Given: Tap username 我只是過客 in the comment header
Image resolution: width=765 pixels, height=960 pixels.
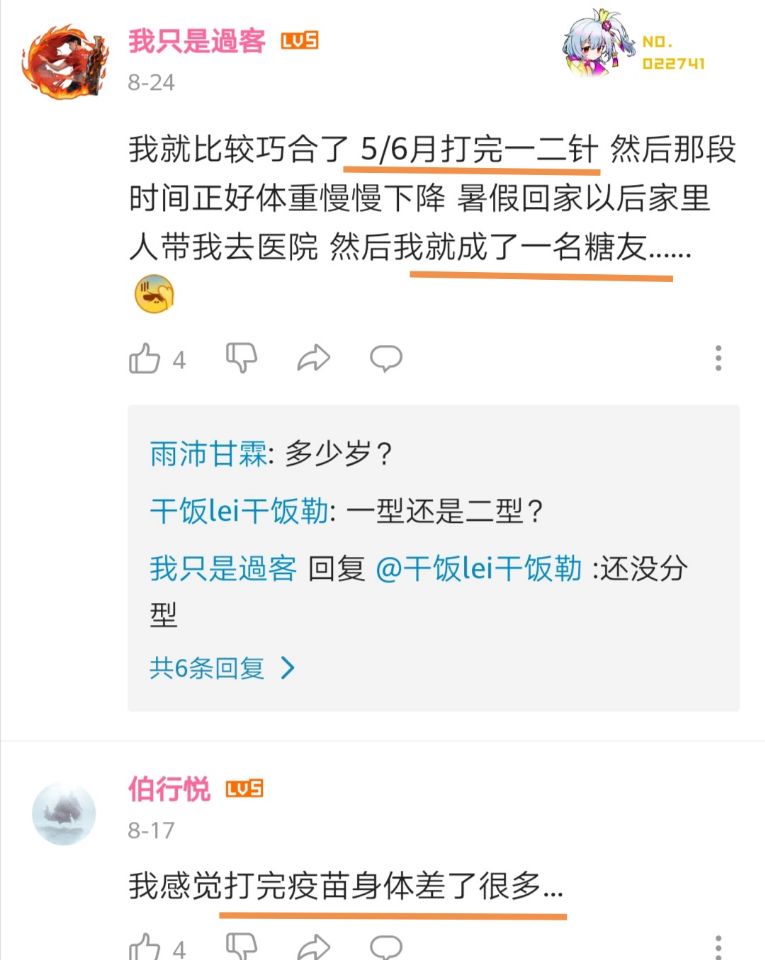Looking at the screenshot, I should (197, 41).
